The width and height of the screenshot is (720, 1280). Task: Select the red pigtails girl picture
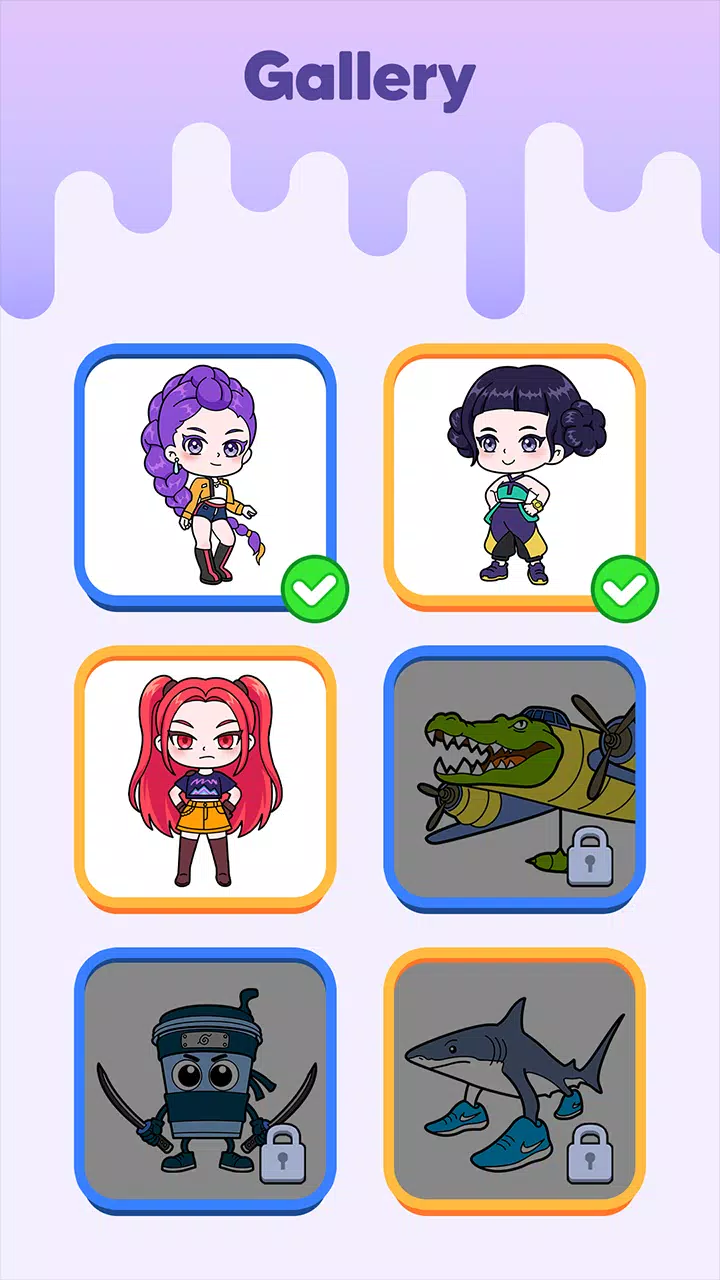205,777
